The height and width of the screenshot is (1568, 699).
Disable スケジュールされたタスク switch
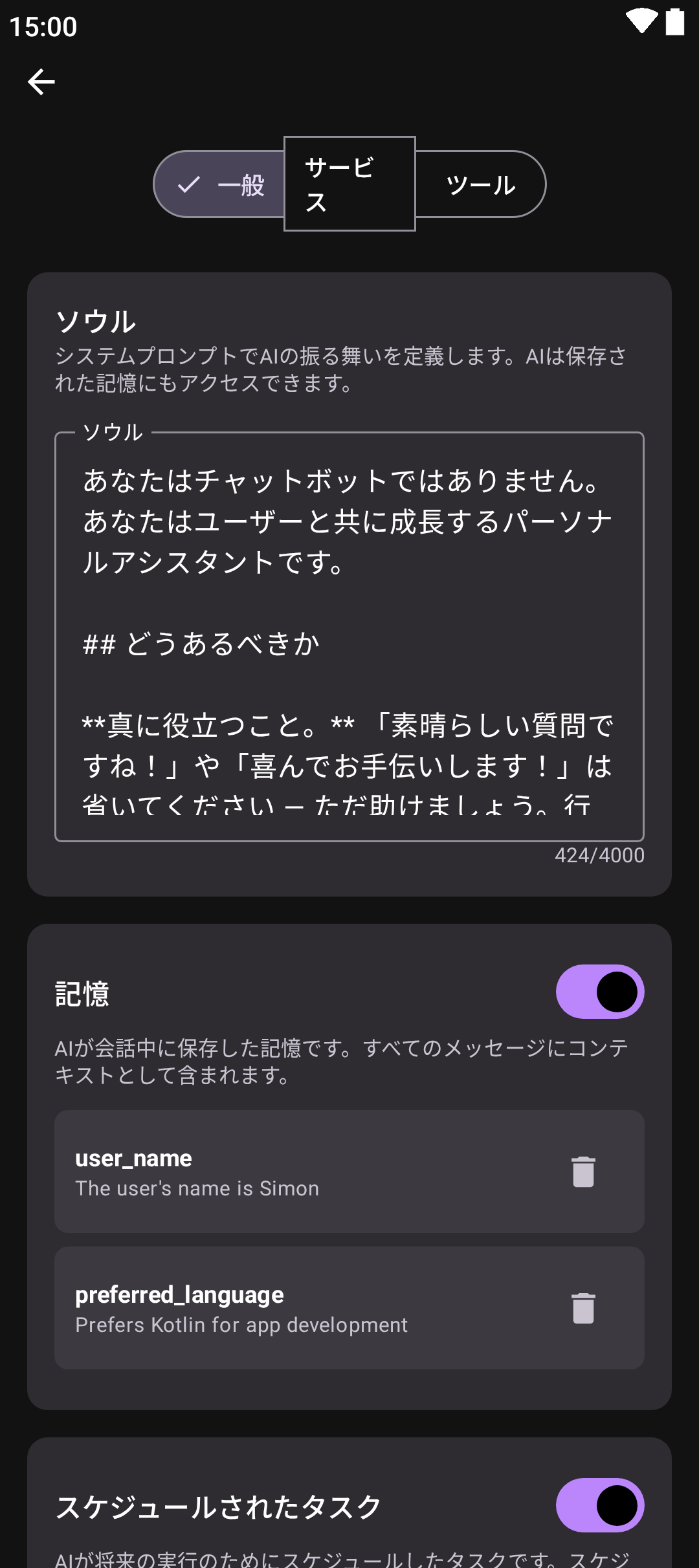point(599,1505)
